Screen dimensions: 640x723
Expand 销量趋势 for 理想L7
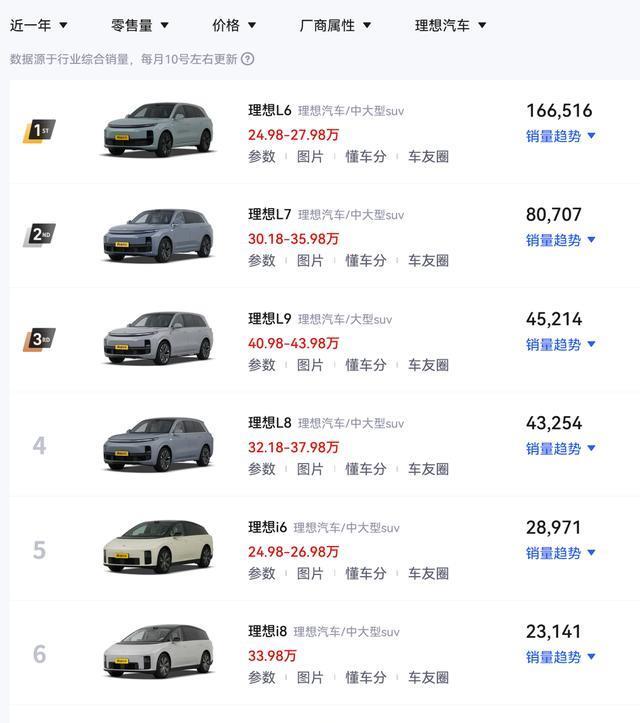[x=560, y=240]
